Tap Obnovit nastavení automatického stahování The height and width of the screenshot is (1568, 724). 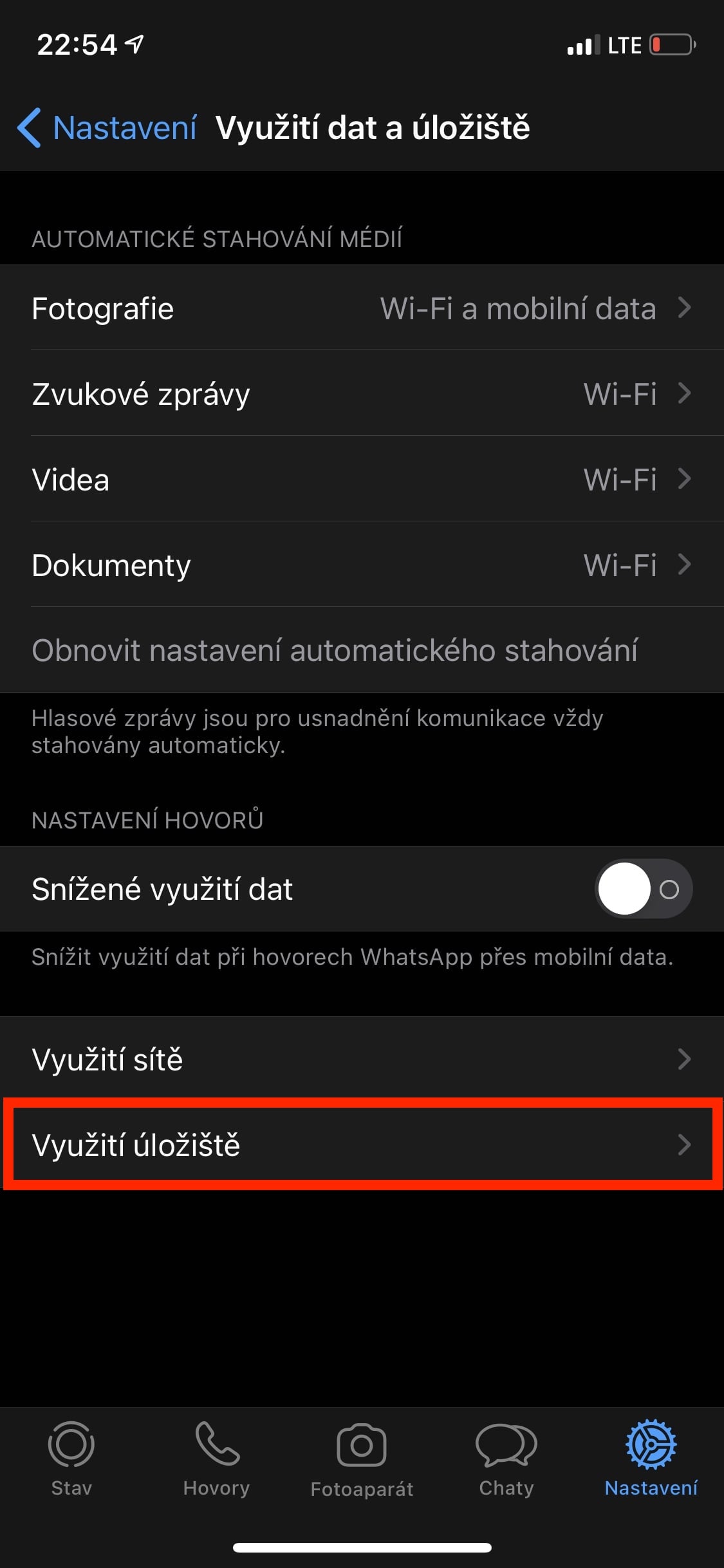tap(335, 650)
